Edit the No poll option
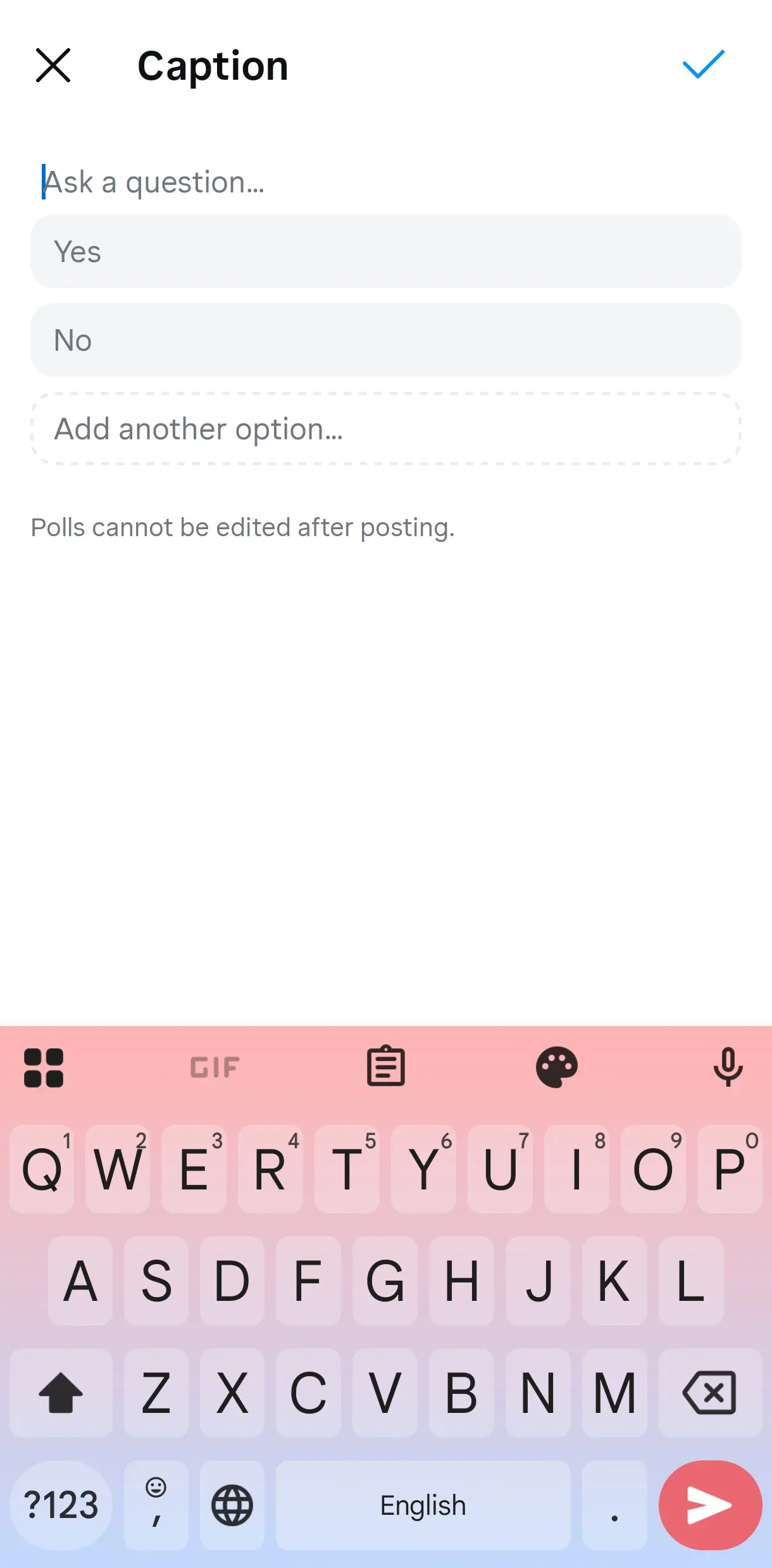The width and height of the screenshot is (772, 1568). coord(385,340)
